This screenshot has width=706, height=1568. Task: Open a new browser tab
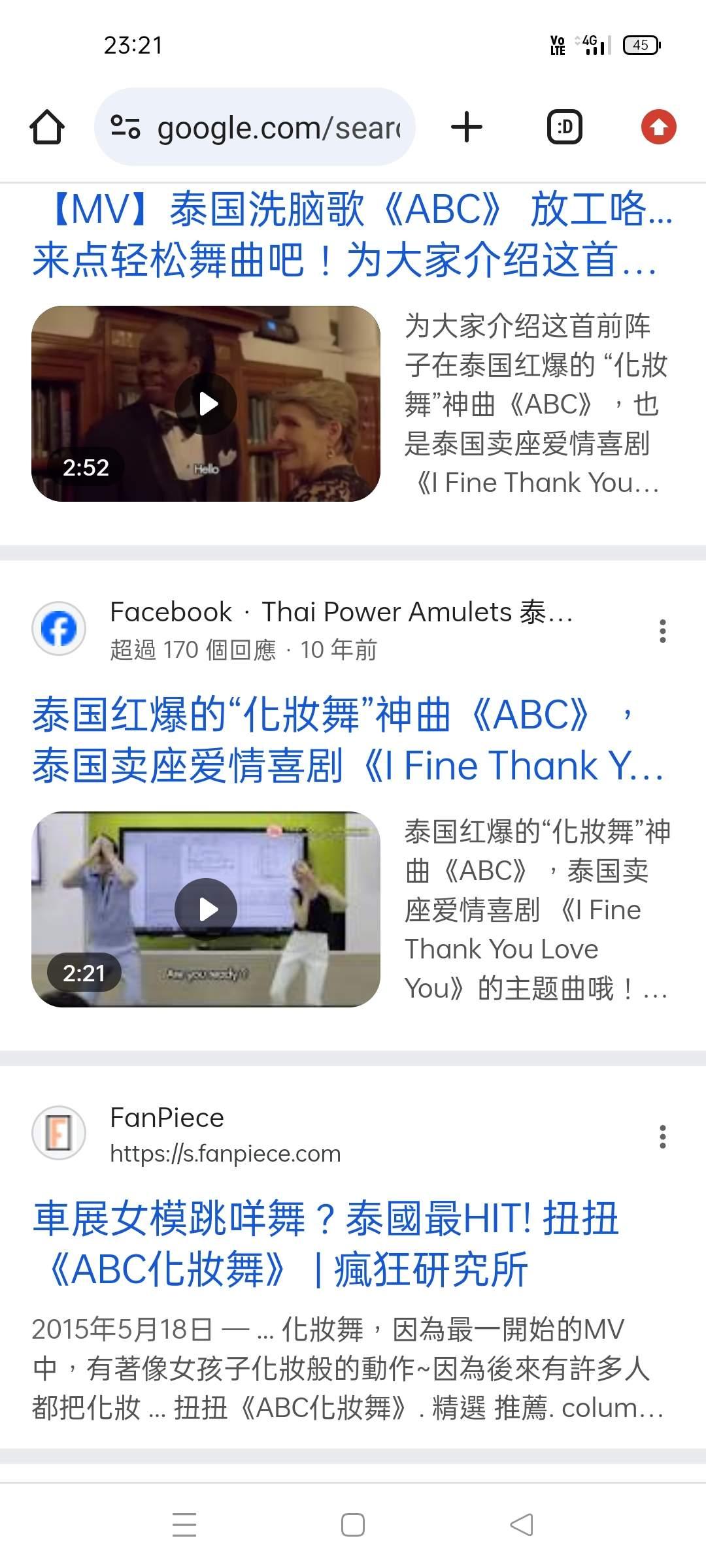pos(467,127)
